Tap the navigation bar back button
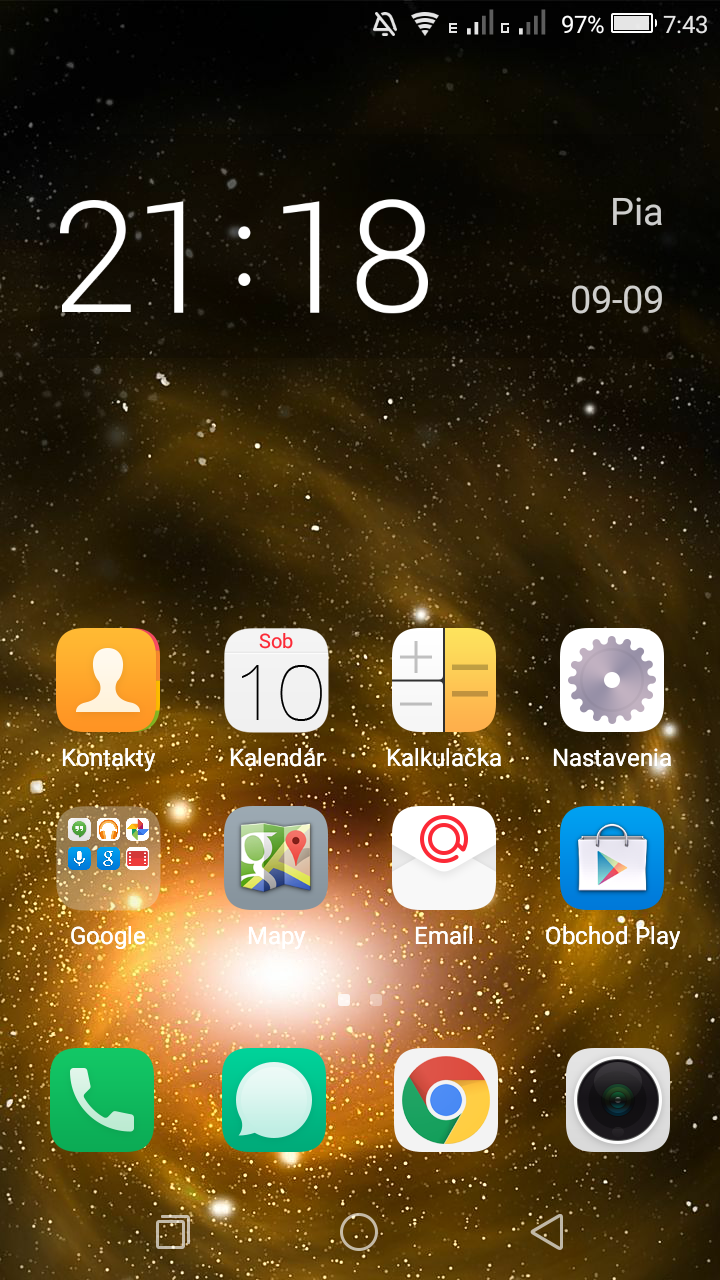 tap(547, 1232)
